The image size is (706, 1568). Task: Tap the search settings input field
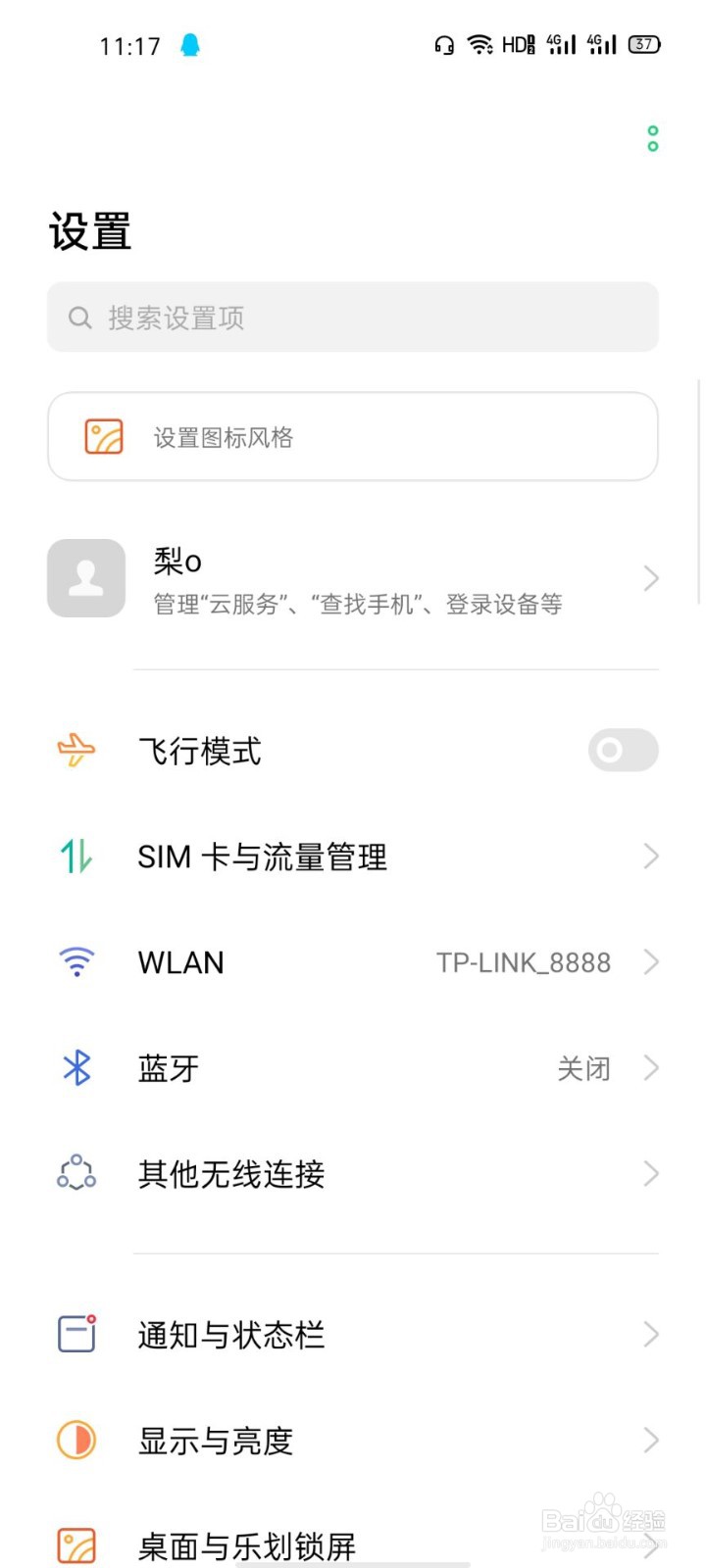pyautogui.click(x=353, y=317)
